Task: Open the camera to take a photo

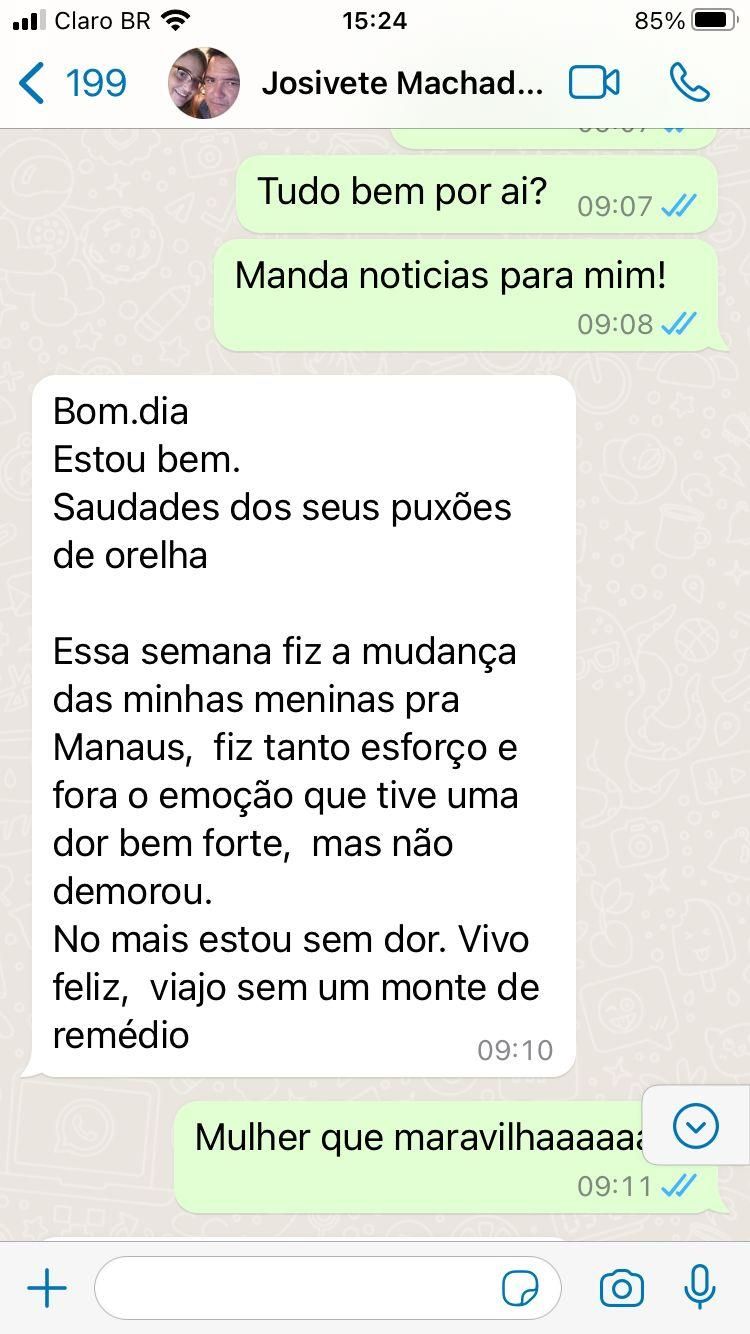Action: [x=621, y=1288]
